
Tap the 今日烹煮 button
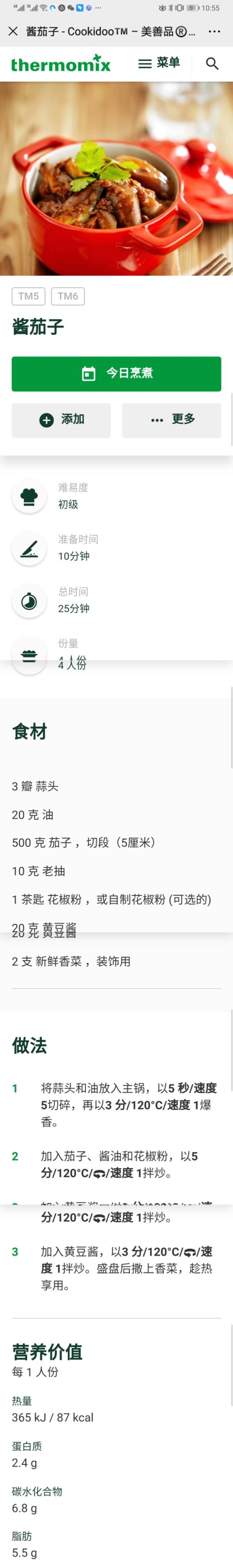(116, 373)
